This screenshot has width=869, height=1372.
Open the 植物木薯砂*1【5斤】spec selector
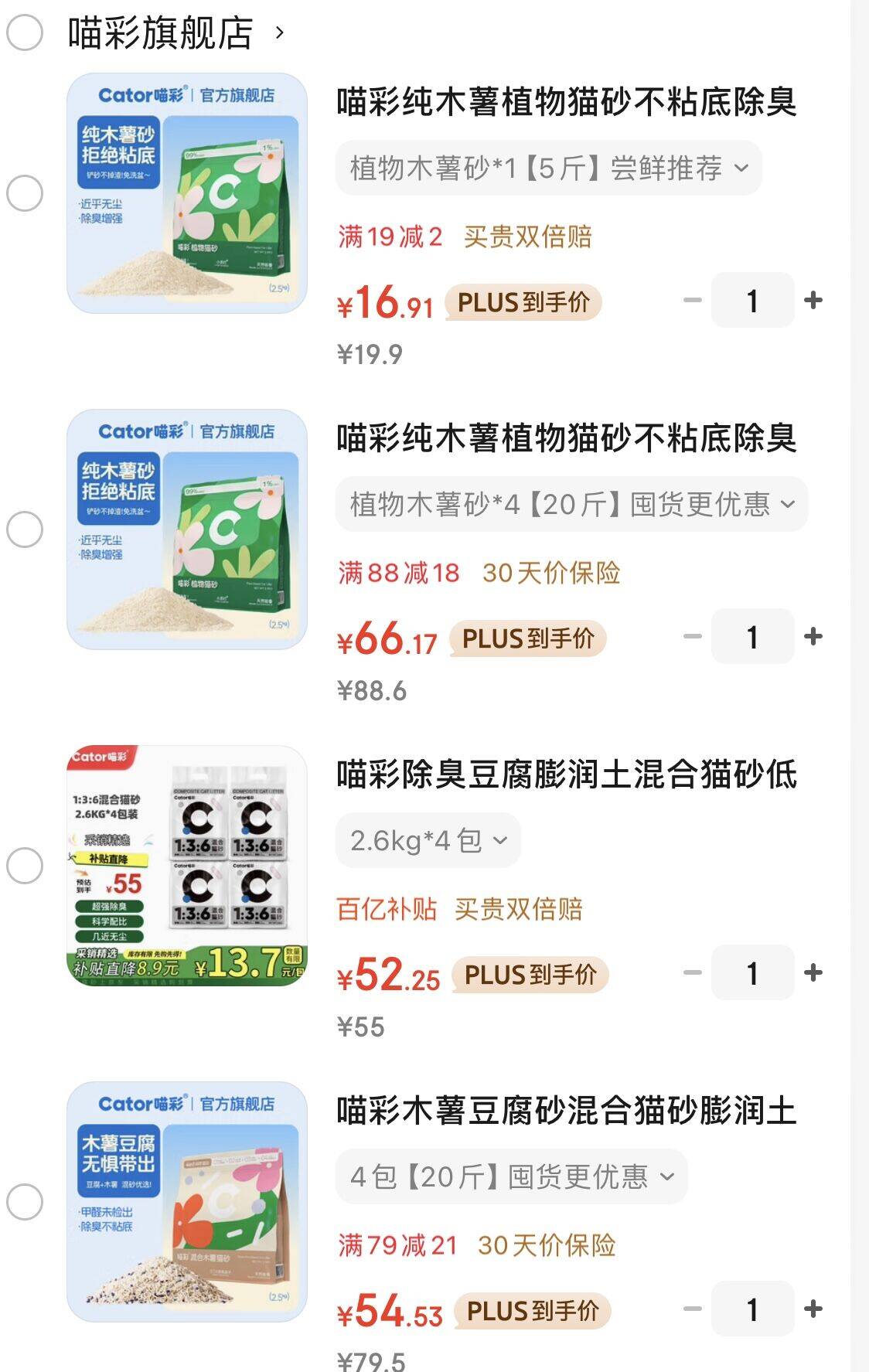point(549,168)
